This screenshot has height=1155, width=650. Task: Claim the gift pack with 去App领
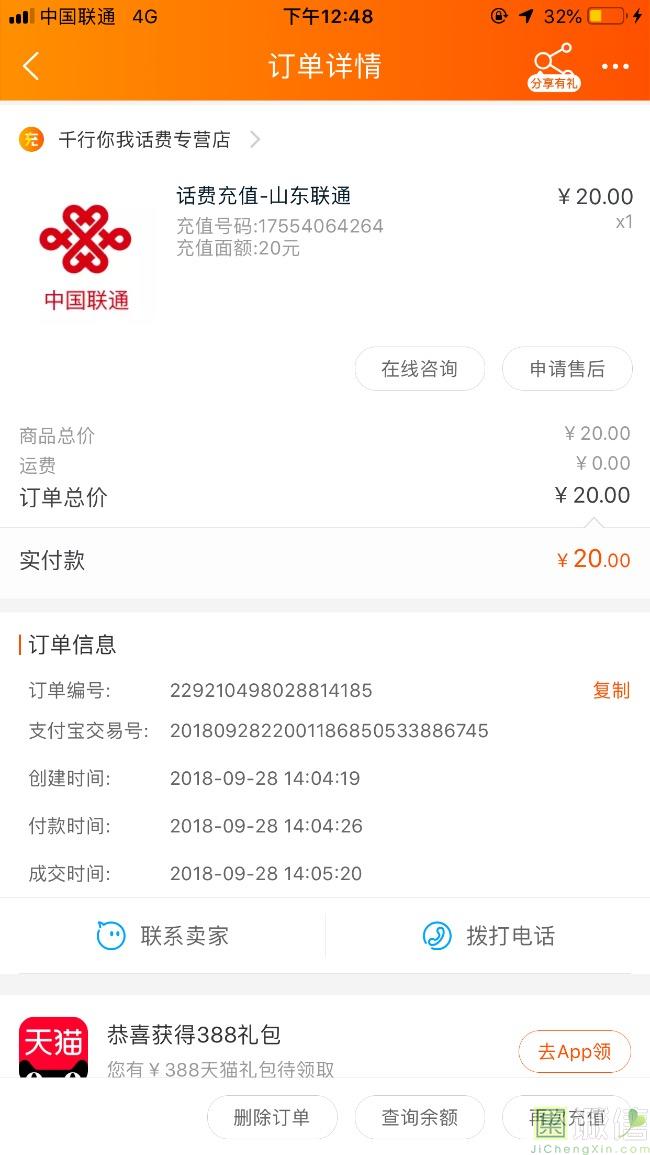pos(574,1051)
